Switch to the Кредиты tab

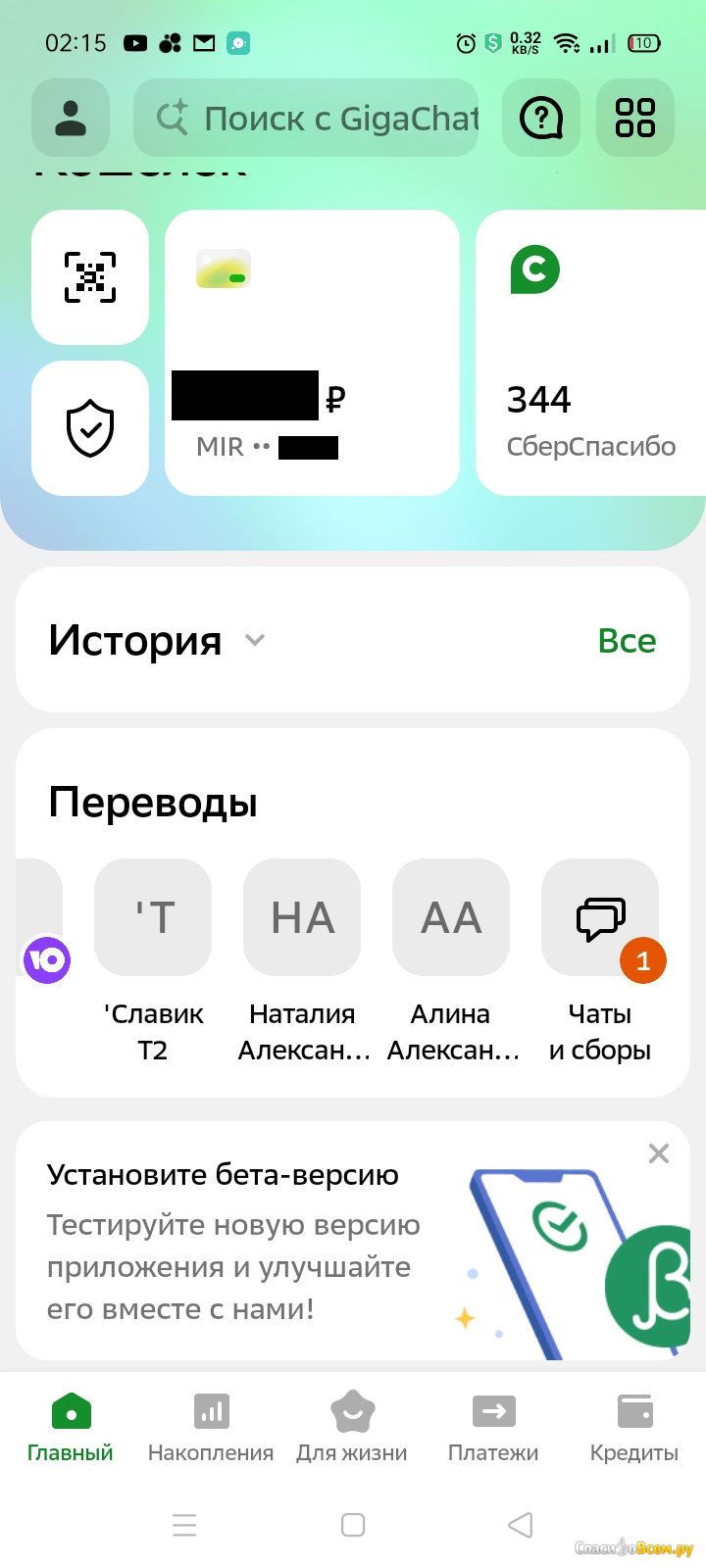point(634,1428)
